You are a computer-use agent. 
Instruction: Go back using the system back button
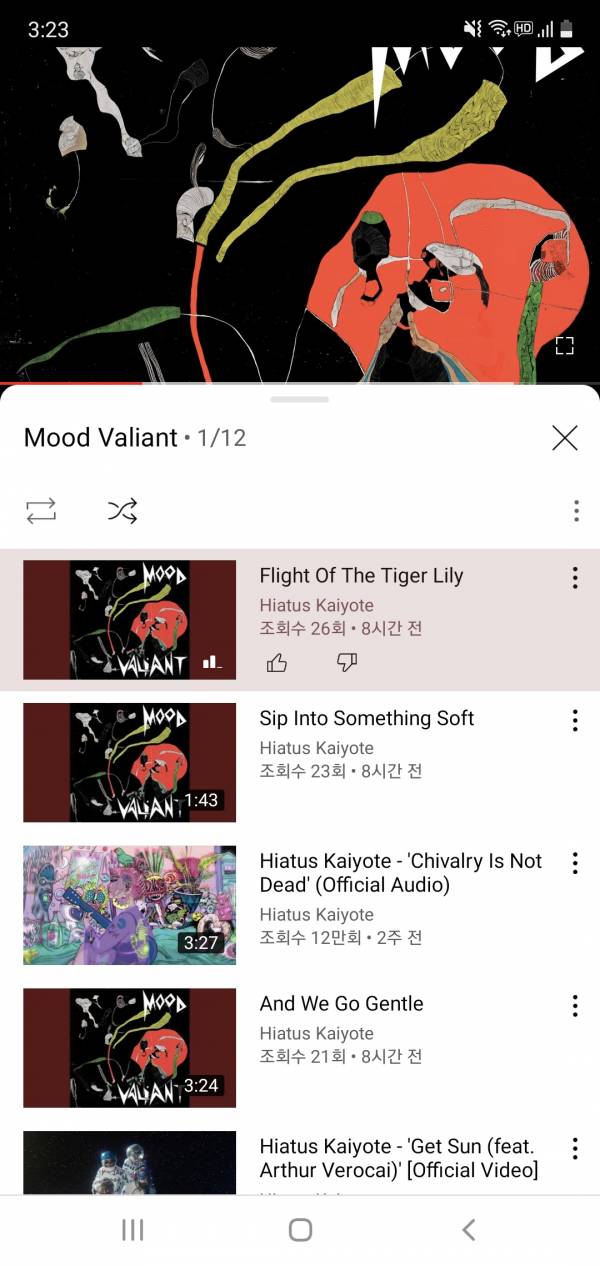tap(468, 1230)
